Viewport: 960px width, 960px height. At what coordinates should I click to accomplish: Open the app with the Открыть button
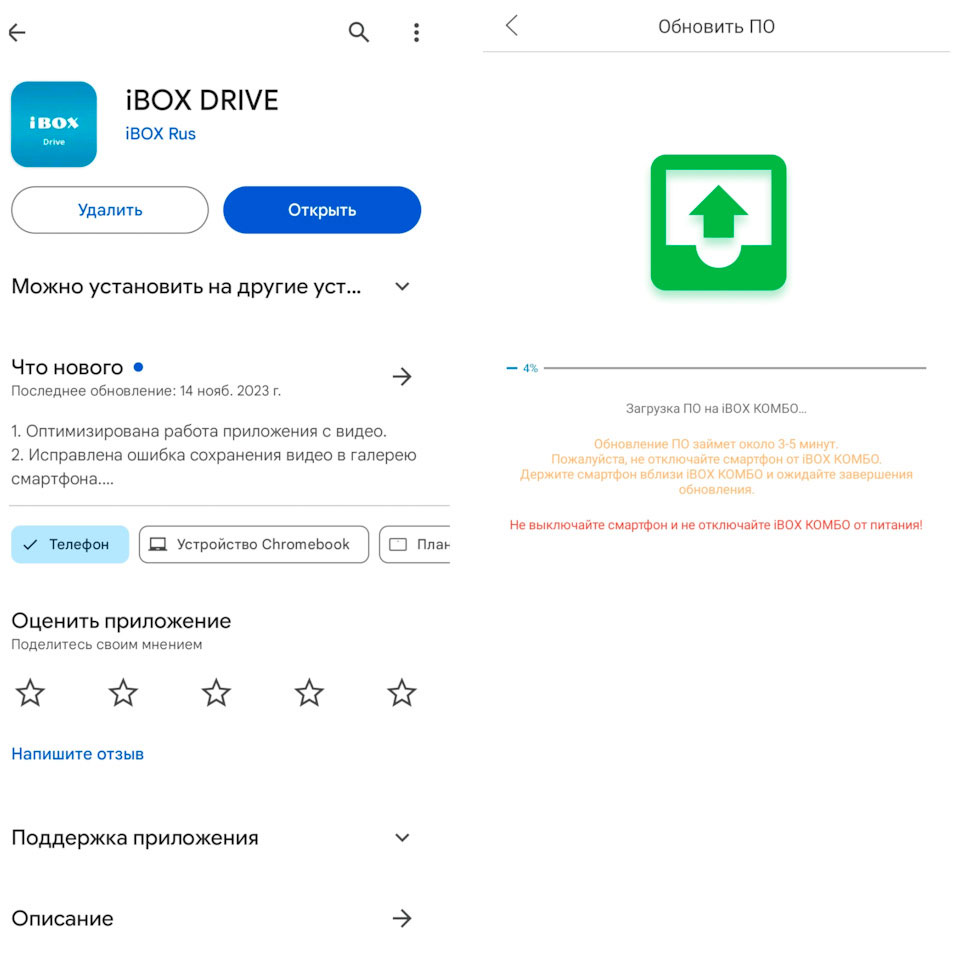pyautogui.click(x=322, y=210)
